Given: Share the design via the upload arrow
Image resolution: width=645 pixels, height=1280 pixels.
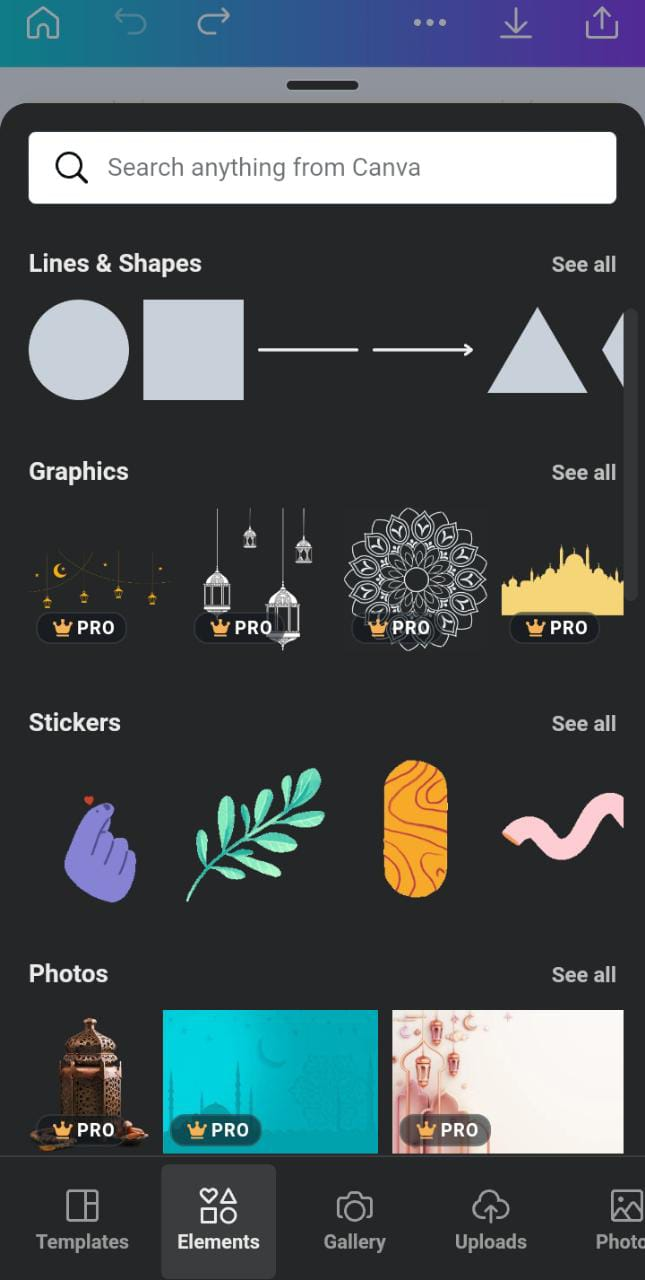Looking at the screenshot, I should pyautogui.click(x=602, y=22).
